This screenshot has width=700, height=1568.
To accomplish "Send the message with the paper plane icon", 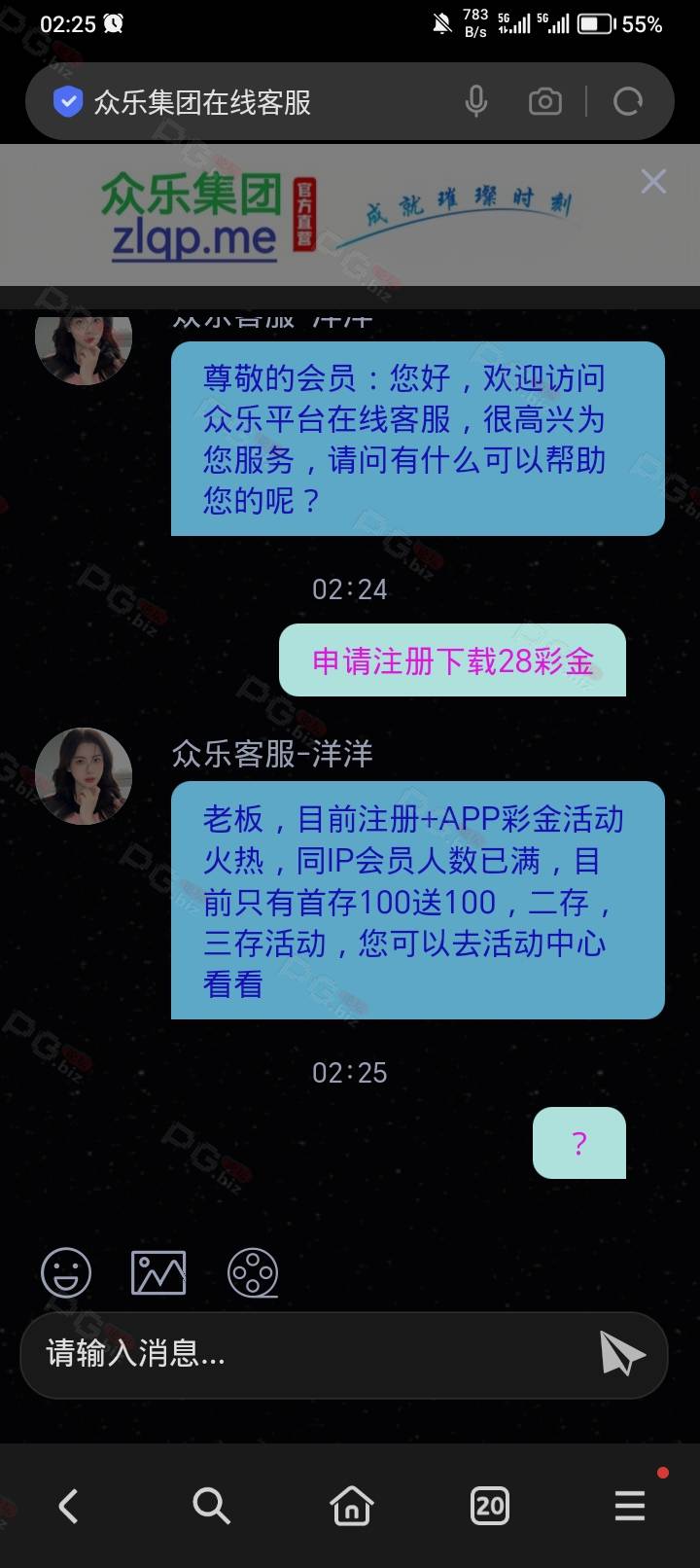I will [621, 1354].
